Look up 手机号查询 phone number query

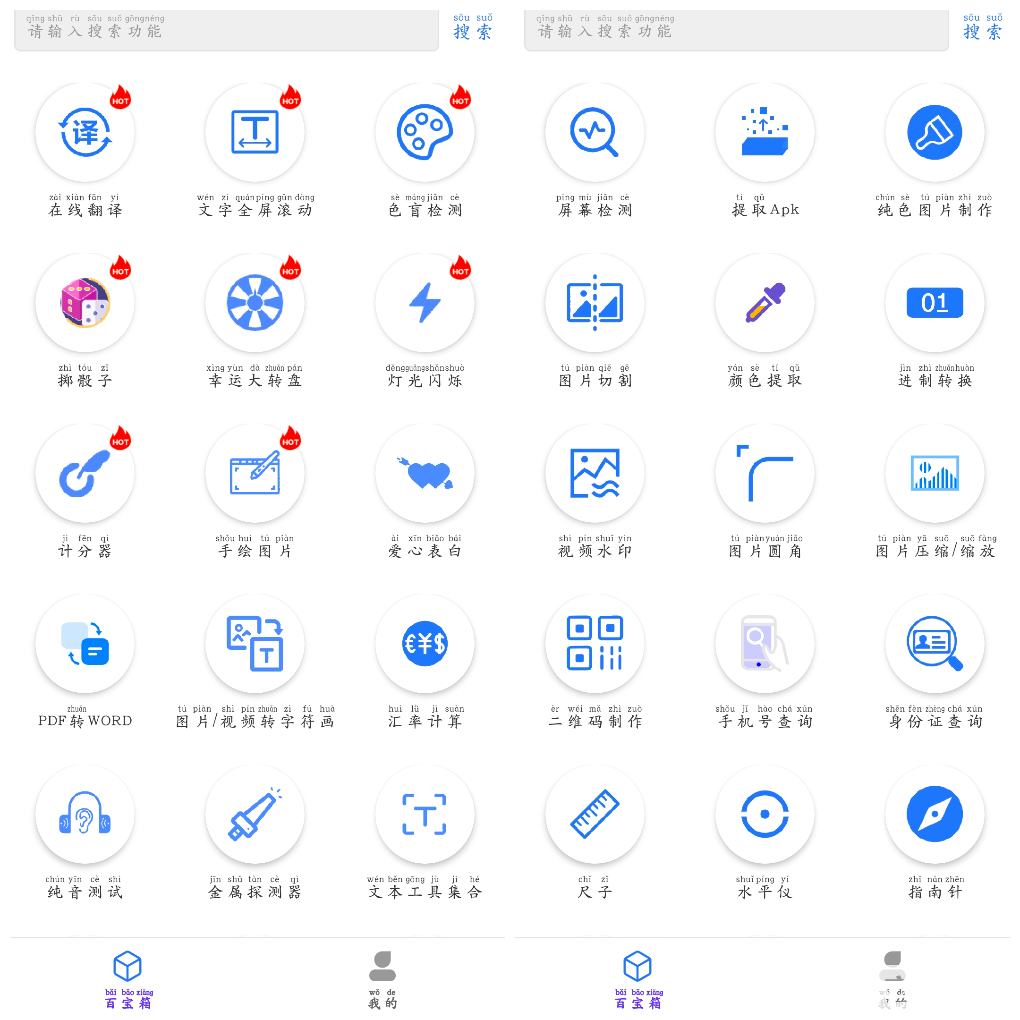tap(765, 644)
